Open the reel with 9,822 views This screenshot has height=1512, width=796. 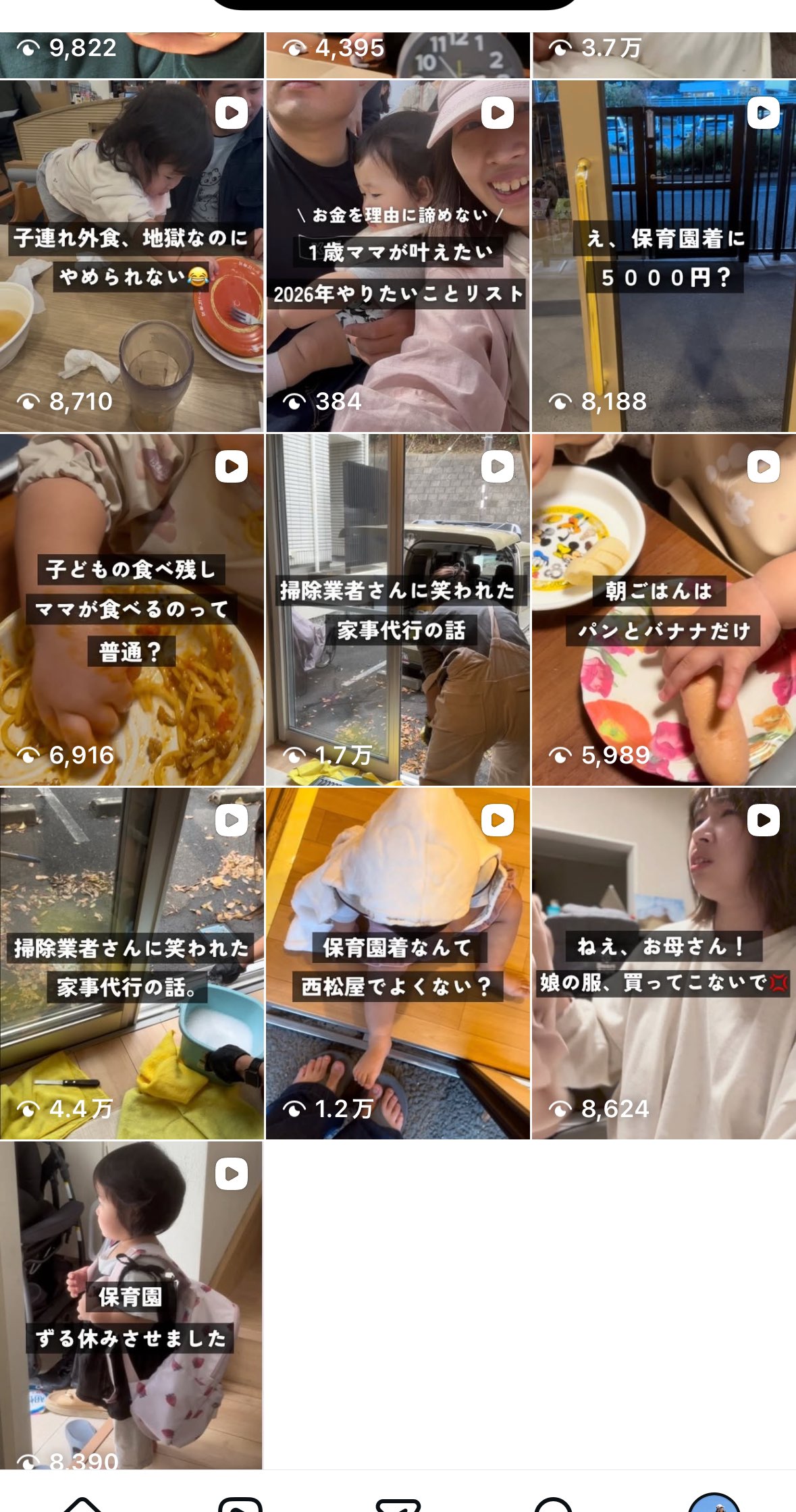[132, 55]
